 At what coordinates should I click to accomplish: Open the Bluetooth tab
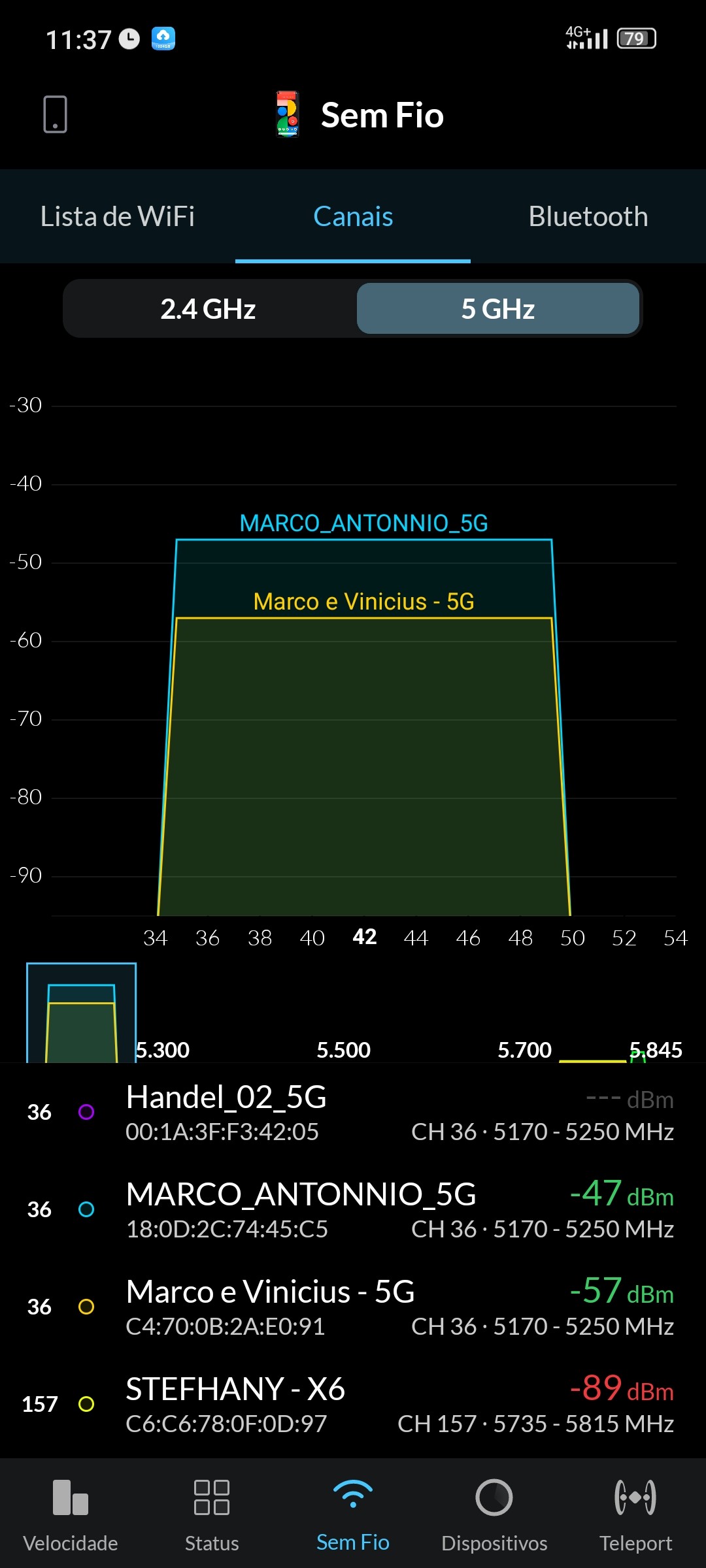(x=588, y=217)
